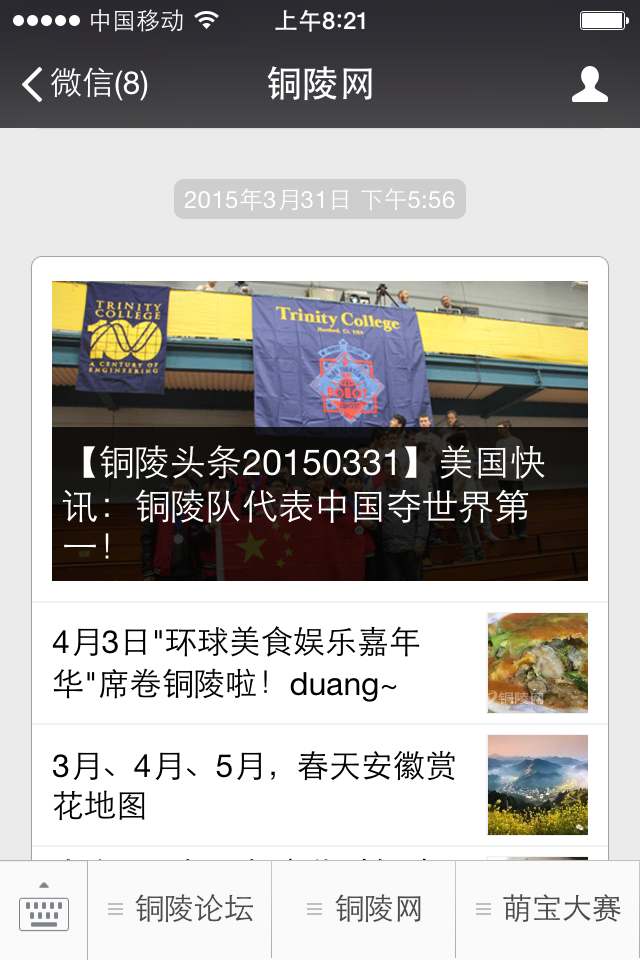Open the account profile icon
The width and height of the screenshot is (640, 960).
point(590,84)
